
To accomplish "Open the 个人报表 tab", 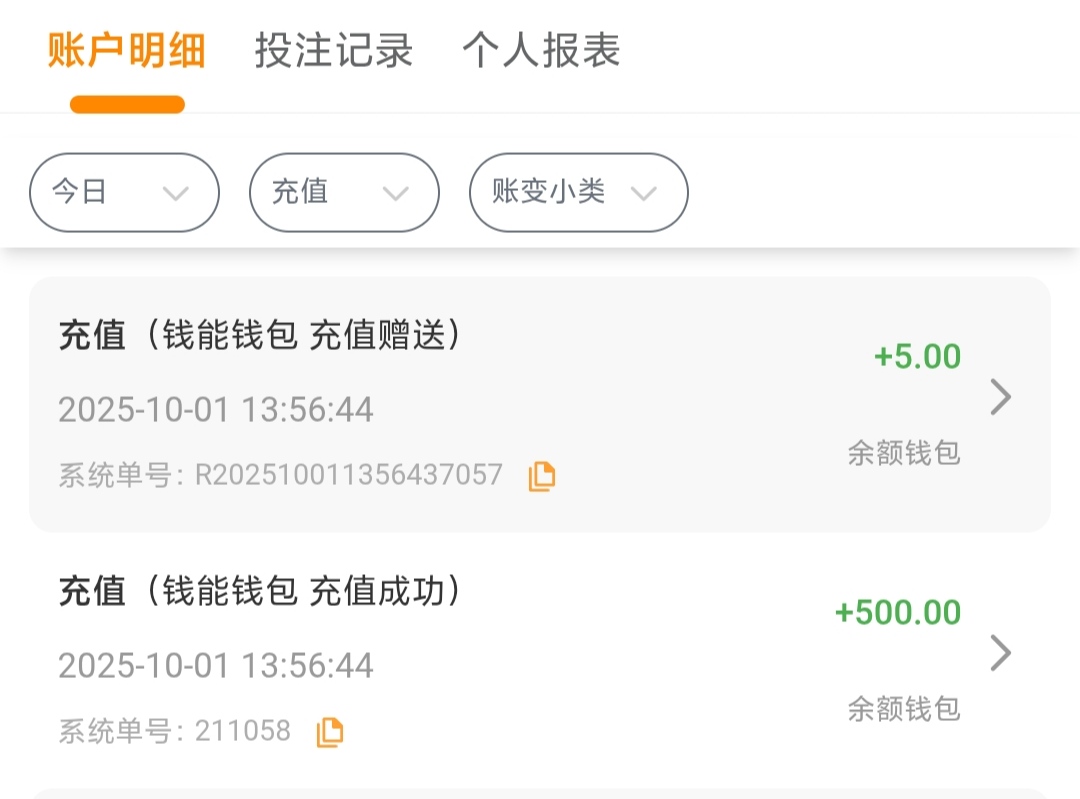I will [x=541, y=51].
